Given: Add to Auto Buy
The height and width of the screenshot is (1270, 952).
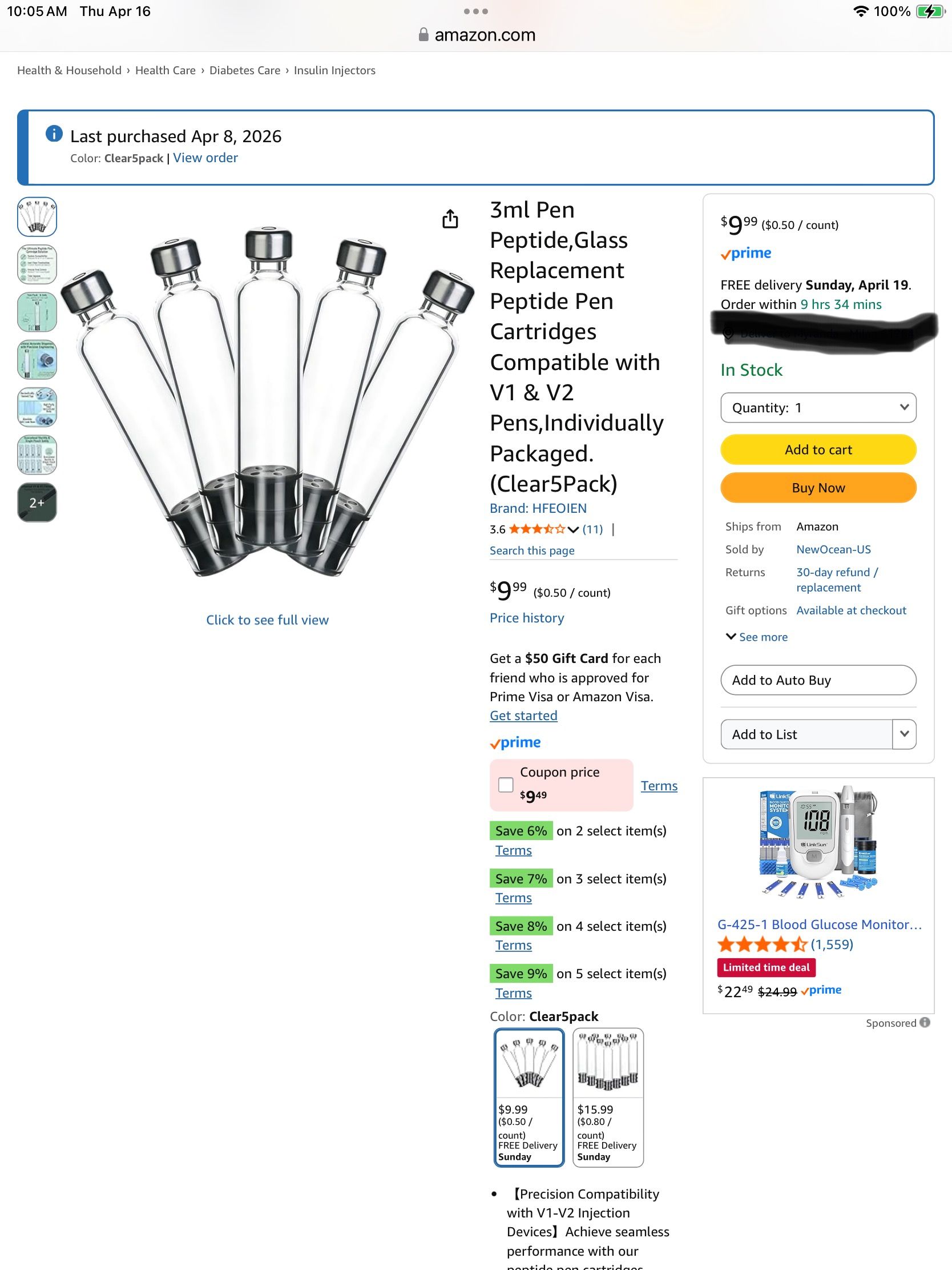Looking at the screenshot, I should click(x=818, y=680).
